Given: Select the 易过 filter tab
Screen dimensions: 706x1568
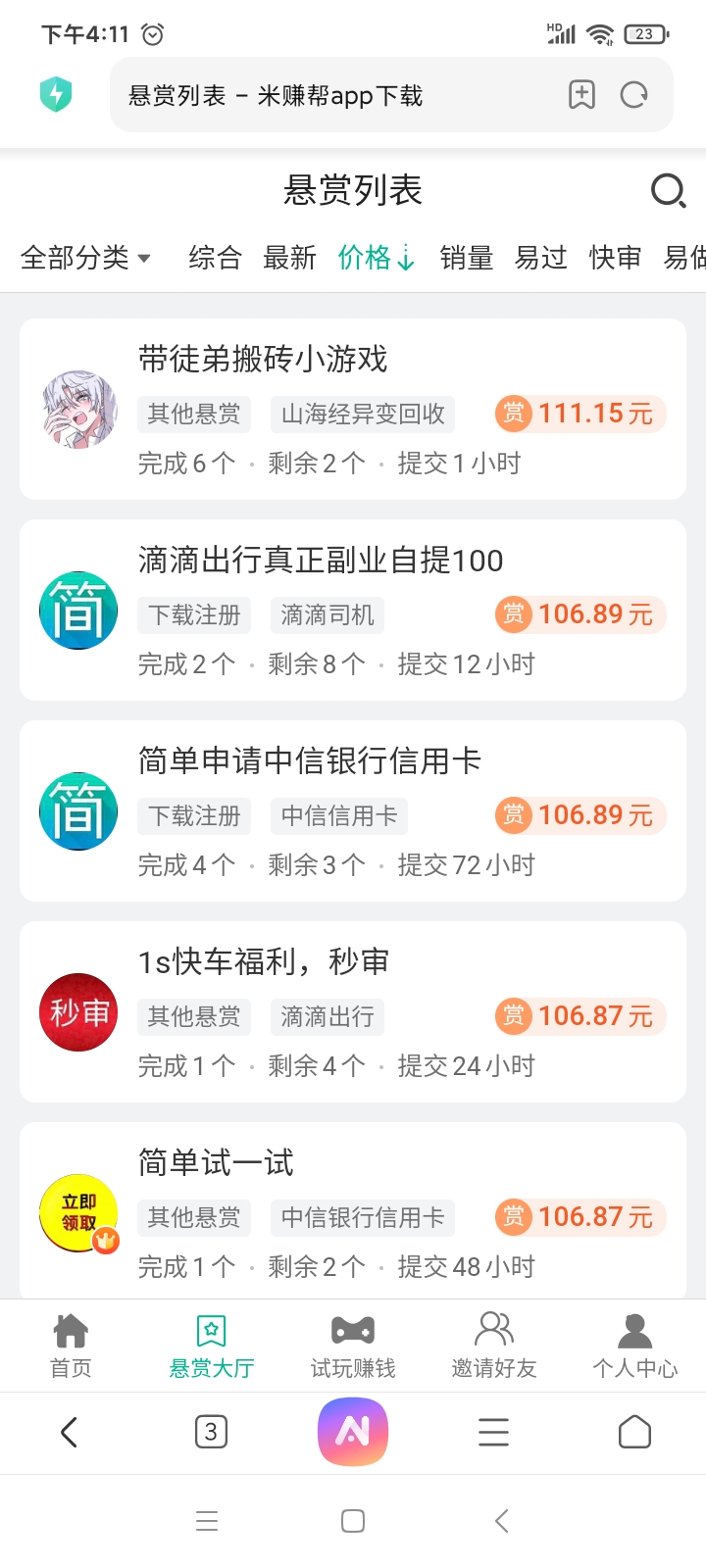Looking at the screenshot, I should click(540, 258).
